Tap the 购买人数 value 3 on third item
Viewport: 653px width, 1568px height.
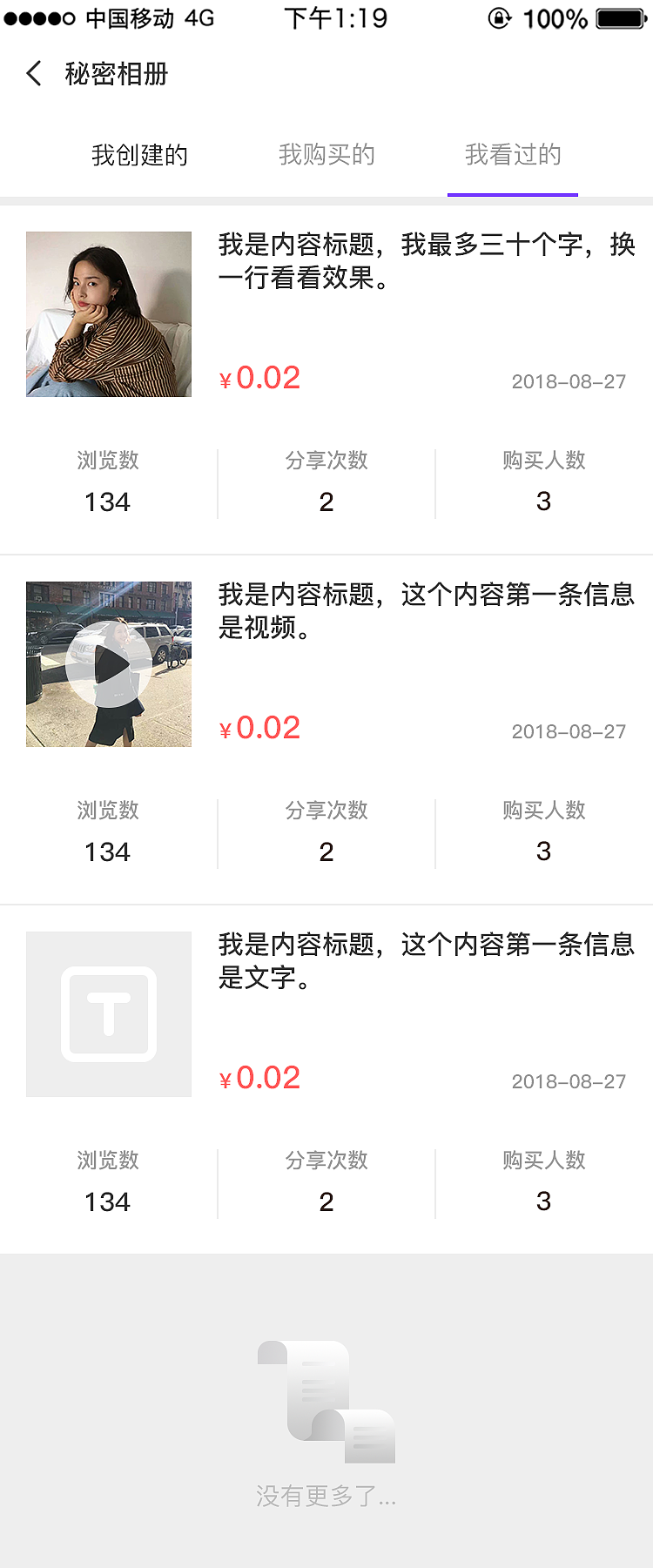[x=543, y=1201]
